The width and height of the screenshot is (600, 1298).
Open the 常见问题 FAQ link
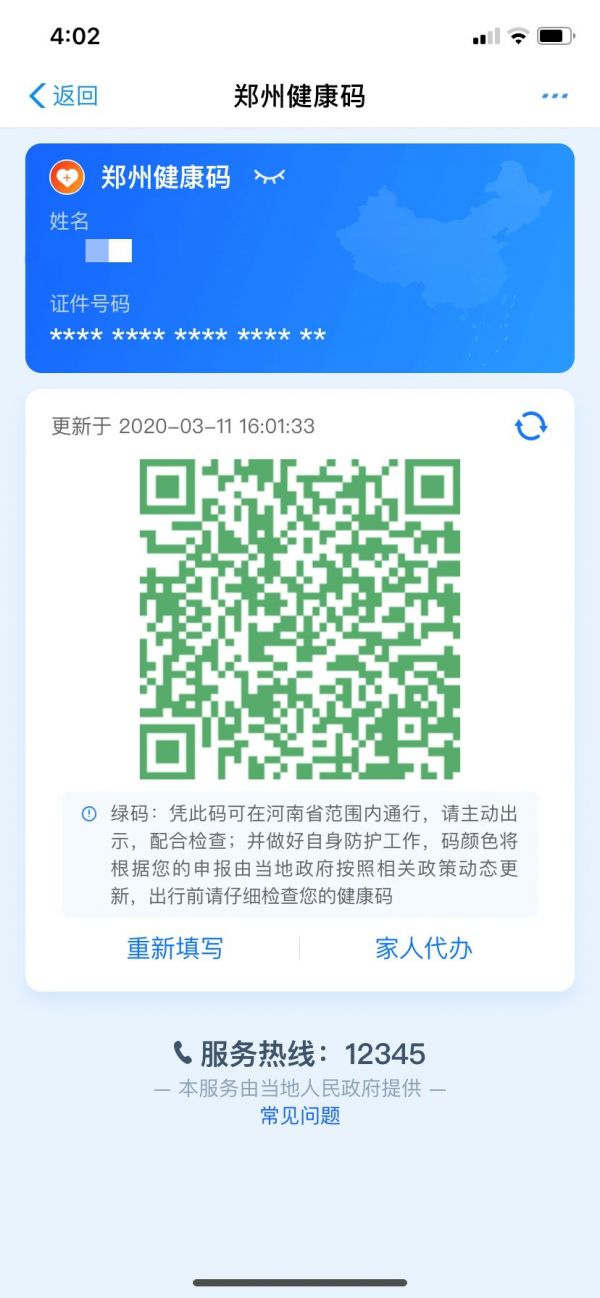(300, 1116)
